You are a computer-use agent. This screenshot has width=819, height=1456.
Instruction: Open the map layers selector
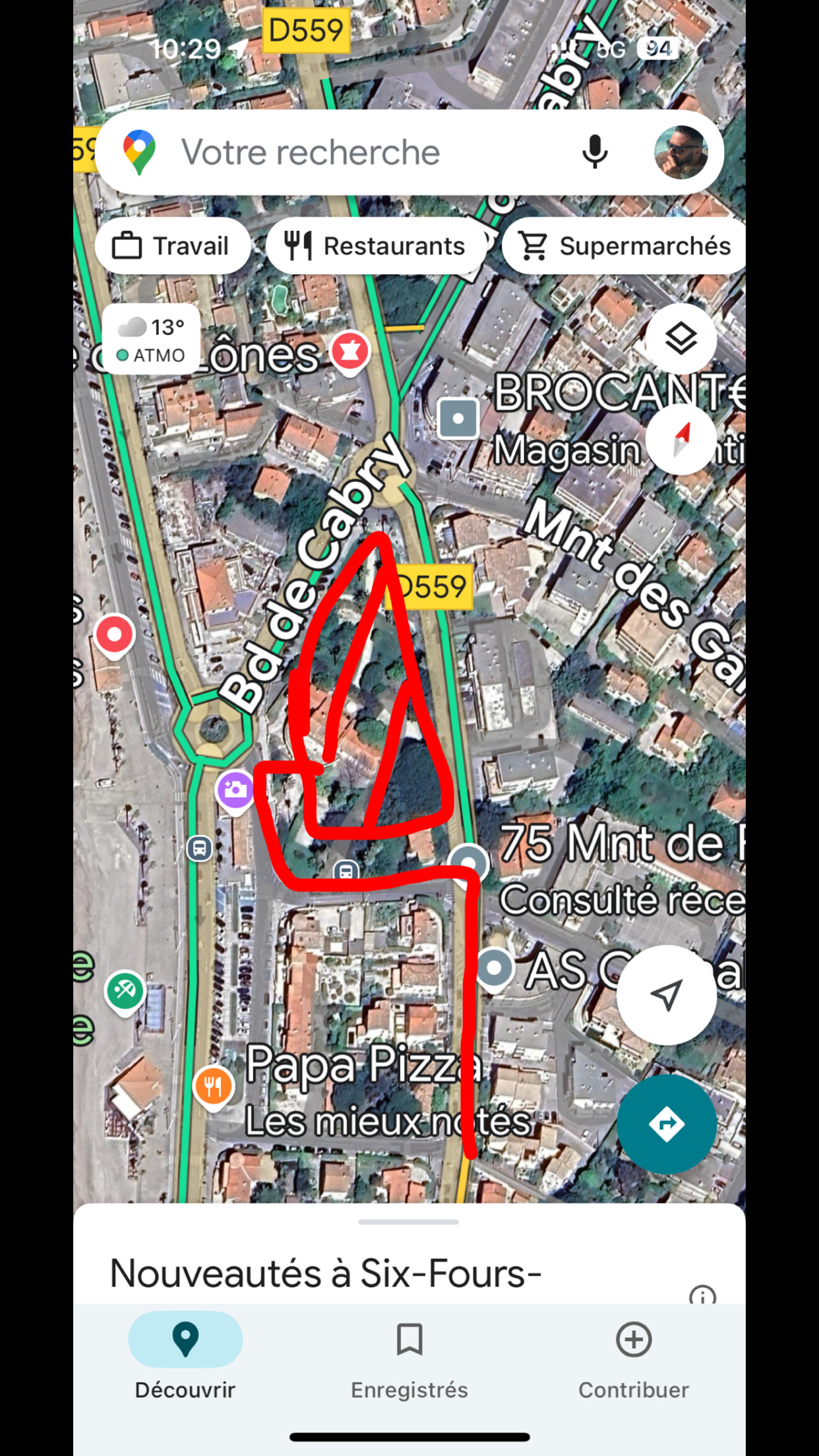pos(681,339)
